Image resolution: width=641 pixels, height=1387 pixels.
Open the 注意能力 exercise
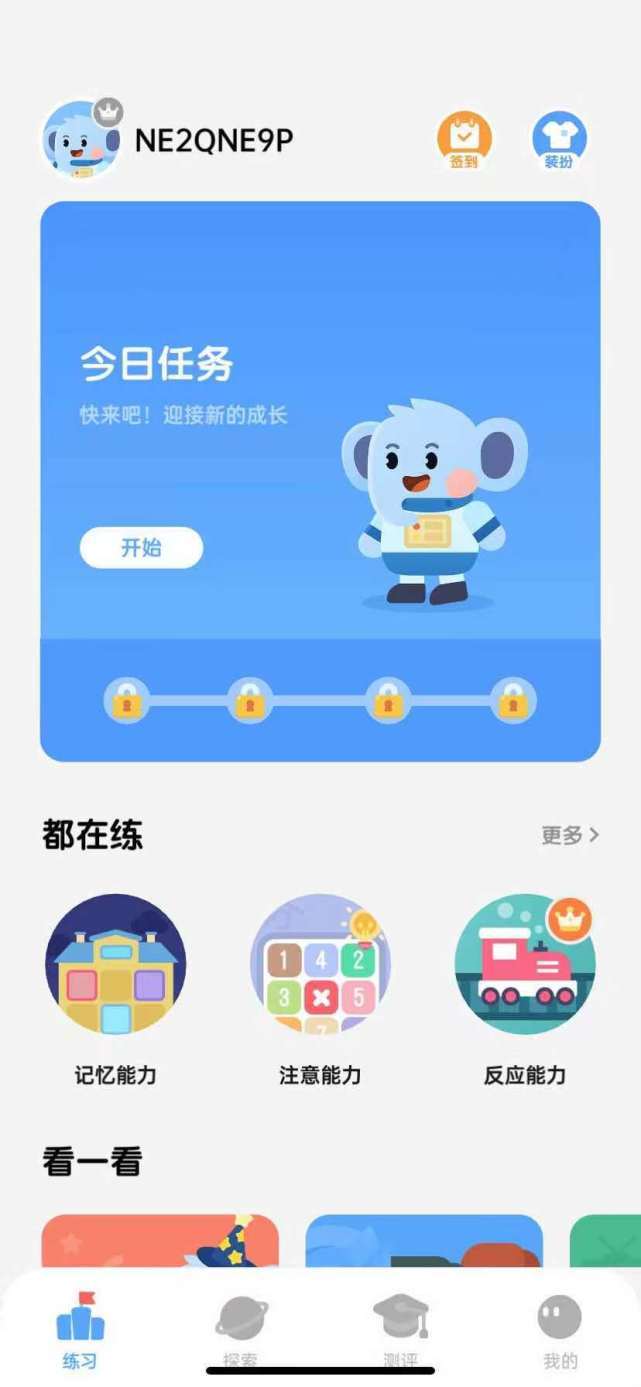tap(320, 964)
